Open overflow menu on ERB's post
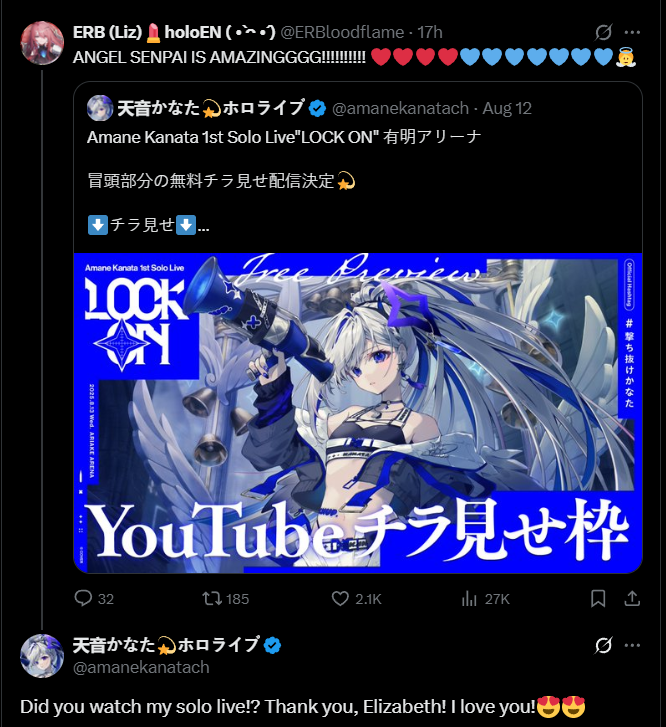Image resolution: width=666 pixels, height=727 pixels. tap(634, 32)
